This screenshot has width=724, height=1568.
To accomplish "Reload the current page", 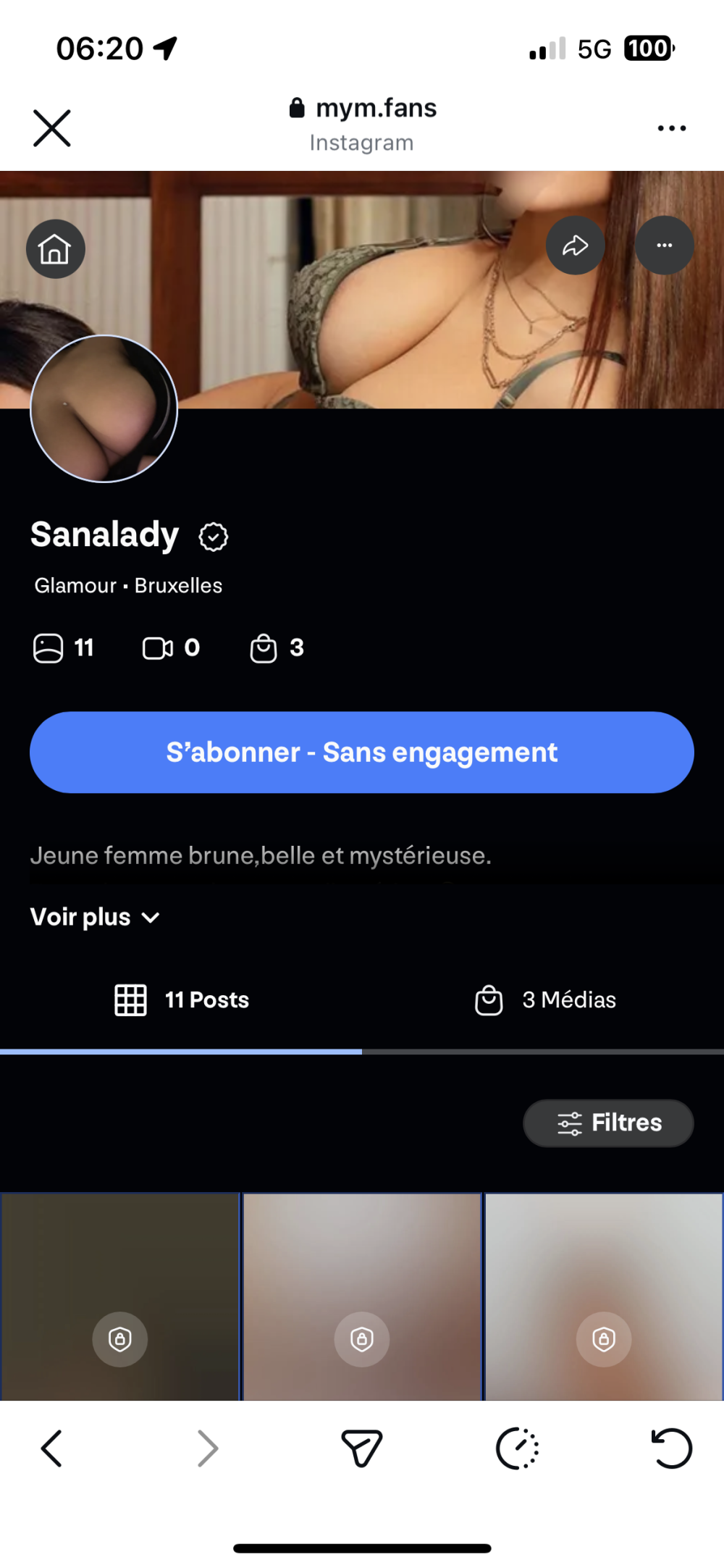I will click(x=671, y=1448).
